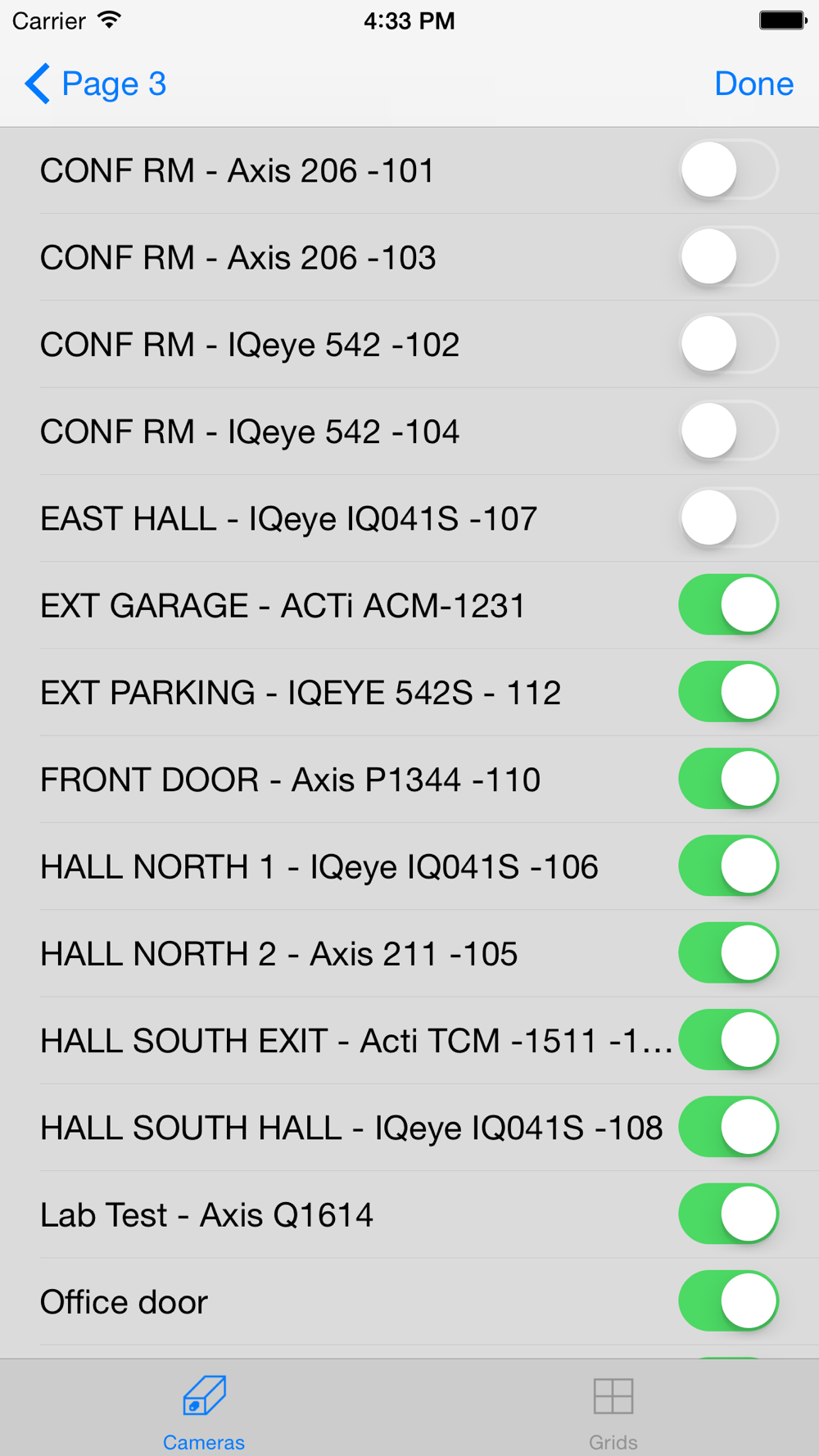The height and width of the screenshot is (1456, 819).
Task: Enable CONF RM - IQeye 542 -102
Action: 728,344
